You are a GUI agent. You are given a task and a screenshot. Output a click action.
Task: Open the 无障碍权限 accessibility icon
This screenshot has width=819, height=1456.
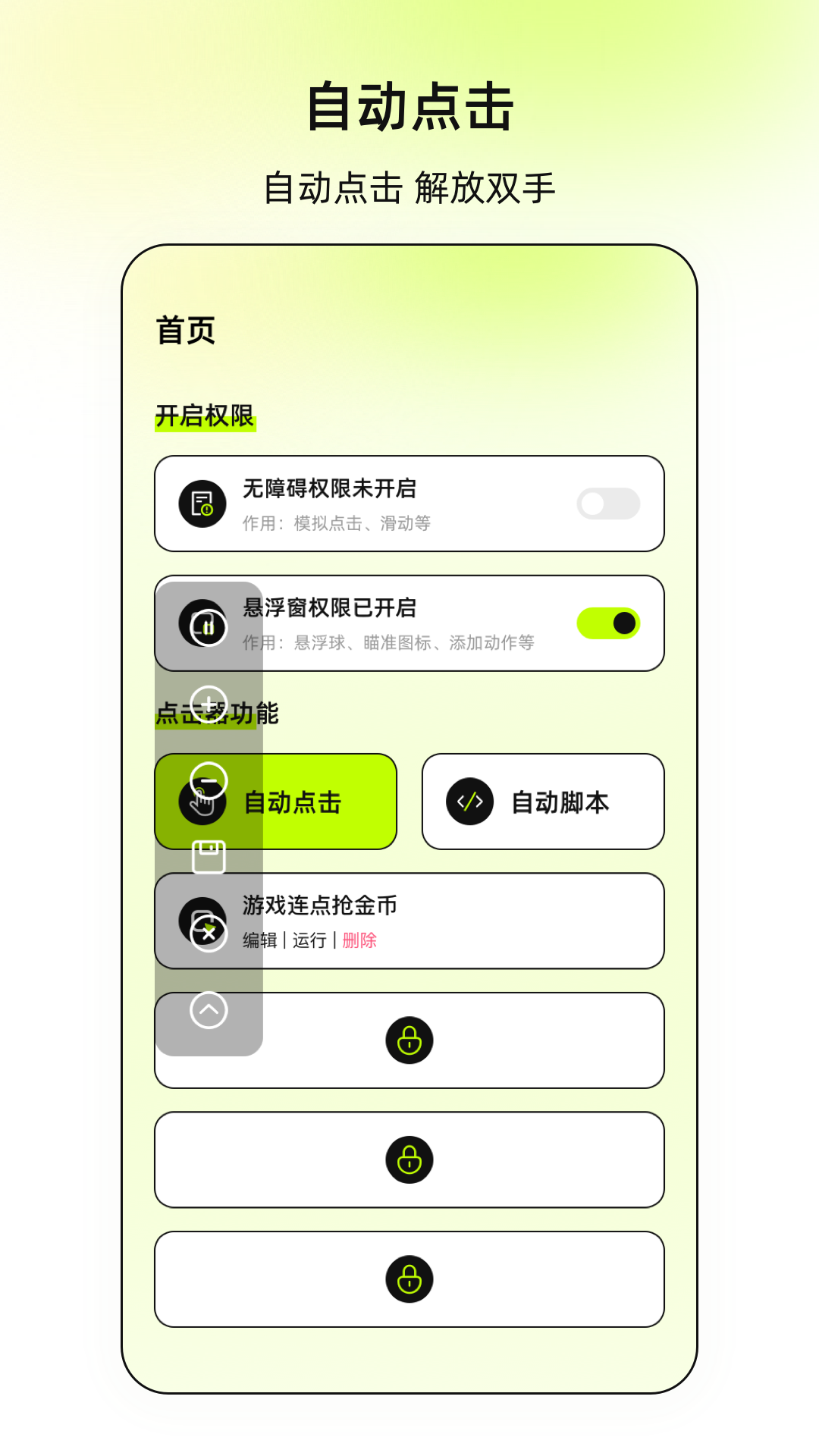[x=202, y=503]
